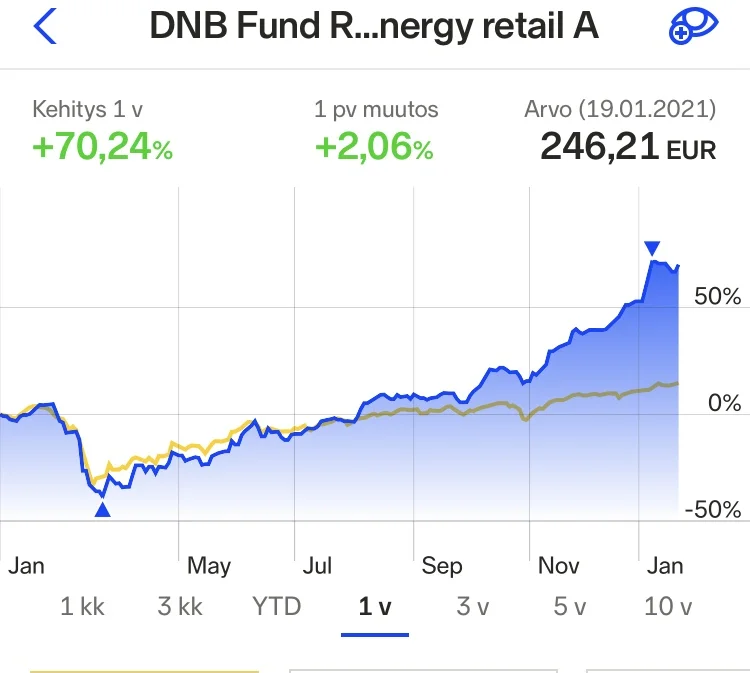Switch chart to 3 v range

(472, 606)
